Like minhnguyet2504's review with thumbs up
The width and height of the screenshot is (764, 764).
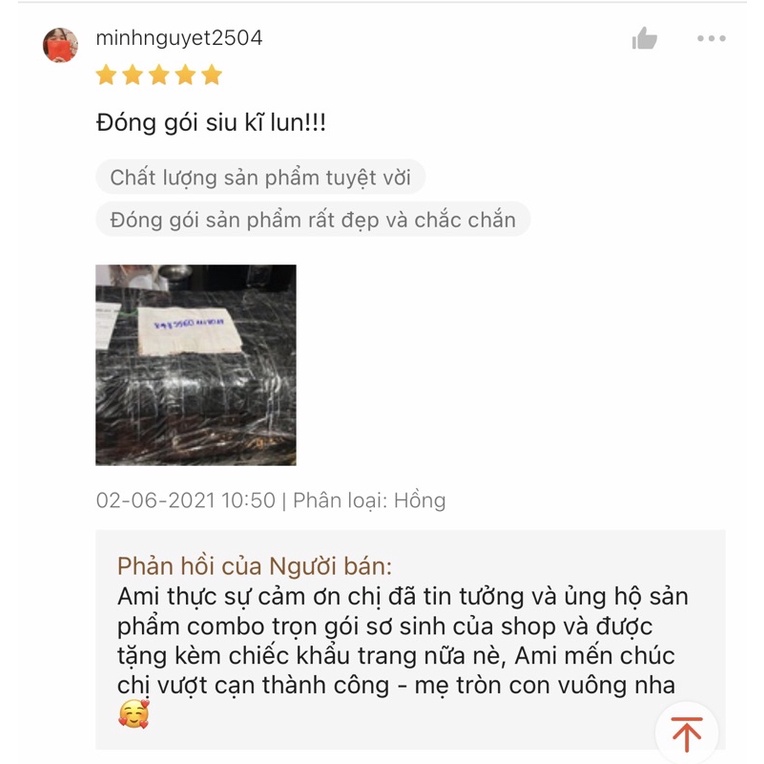645,39
